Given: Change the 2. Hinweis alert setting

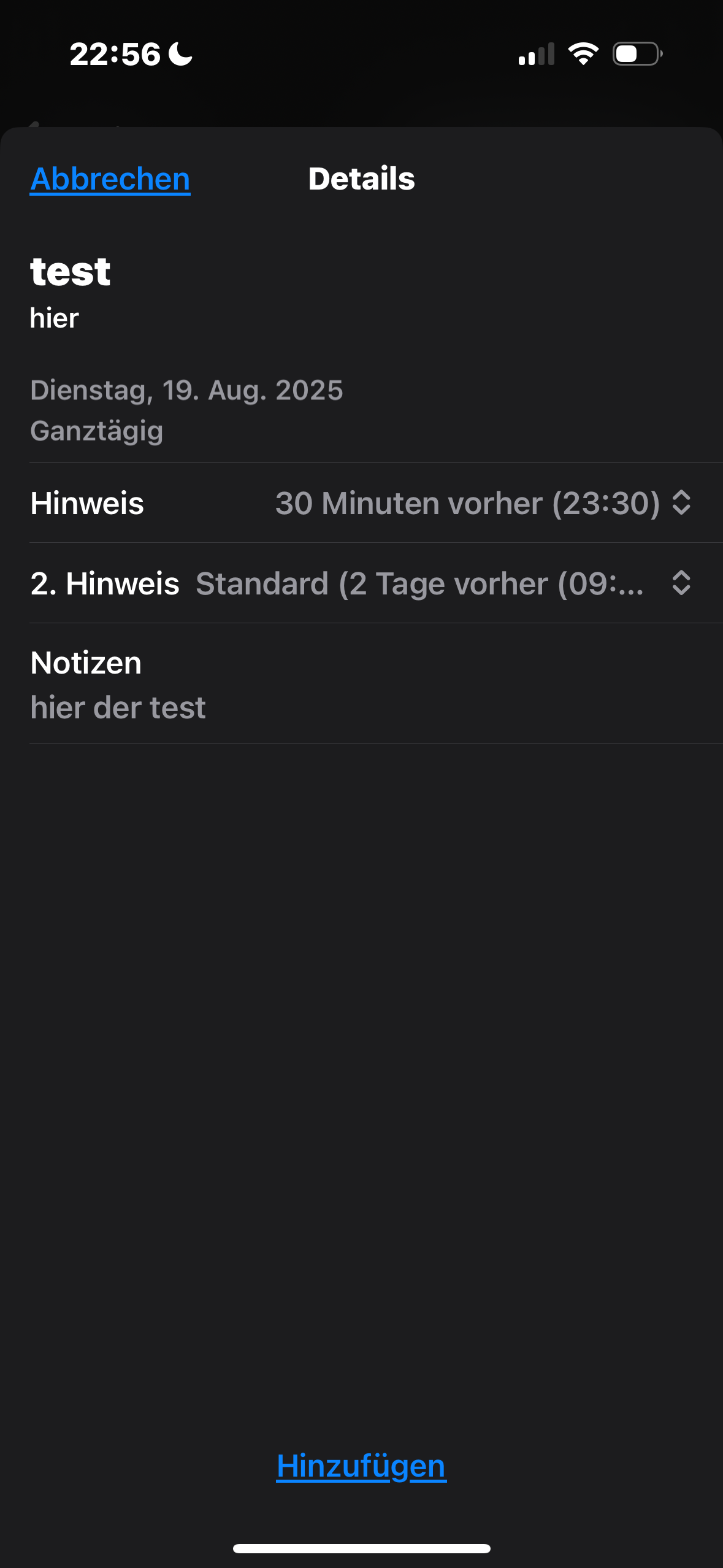Looking at the screenshot, I should click(443, 583).
